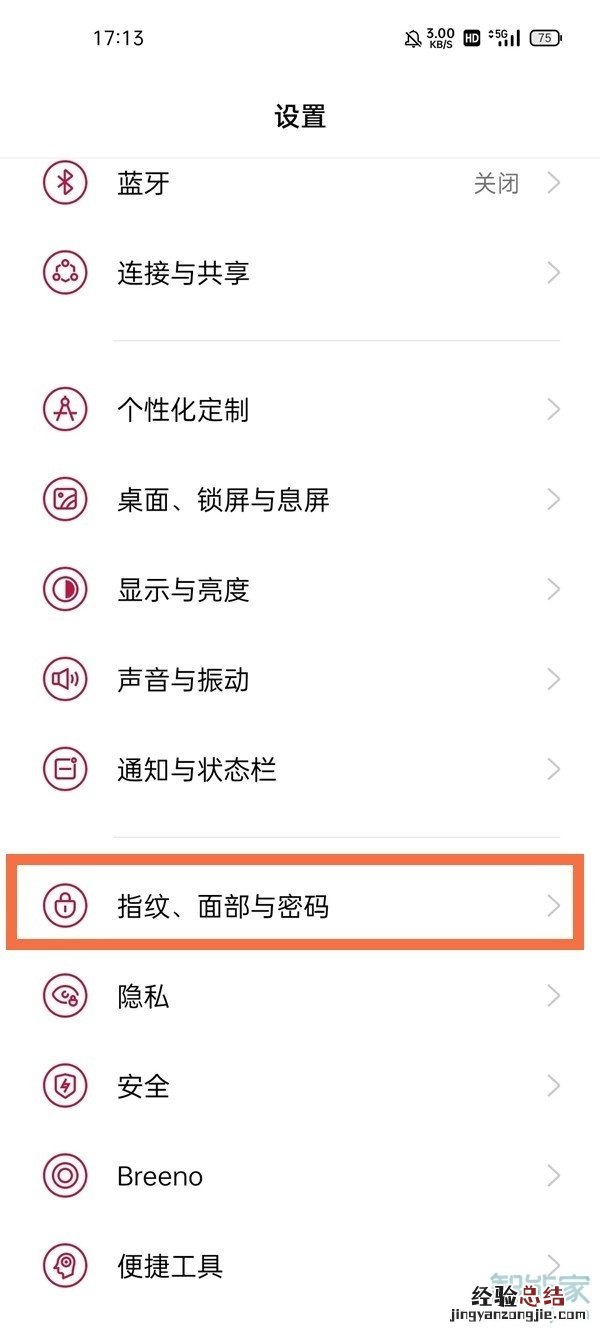Open 安全 security settings
This screenshot has width=600, height=1333.
click(300, 1086)
